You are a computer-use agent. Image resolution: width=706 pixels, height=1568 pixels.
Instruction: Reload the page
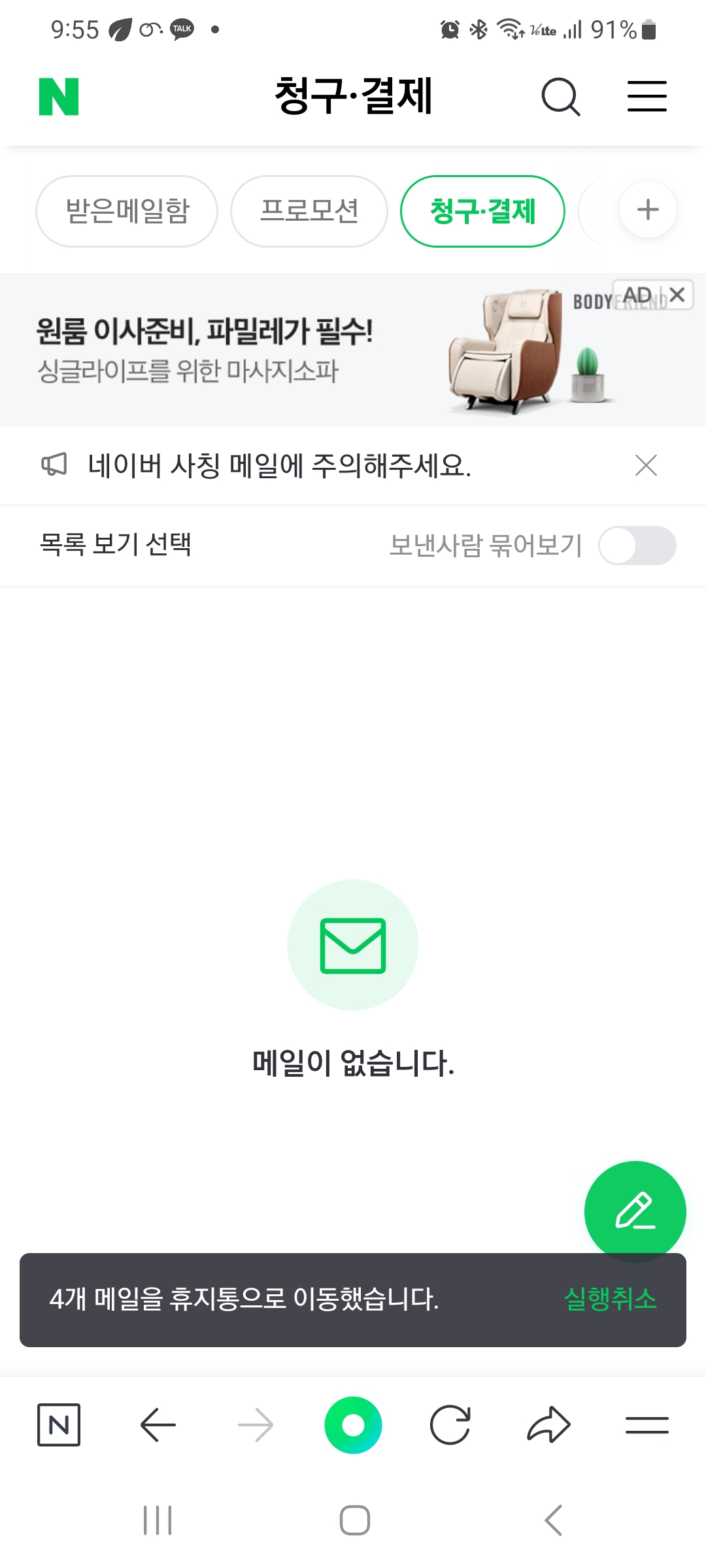point(450,1424)
